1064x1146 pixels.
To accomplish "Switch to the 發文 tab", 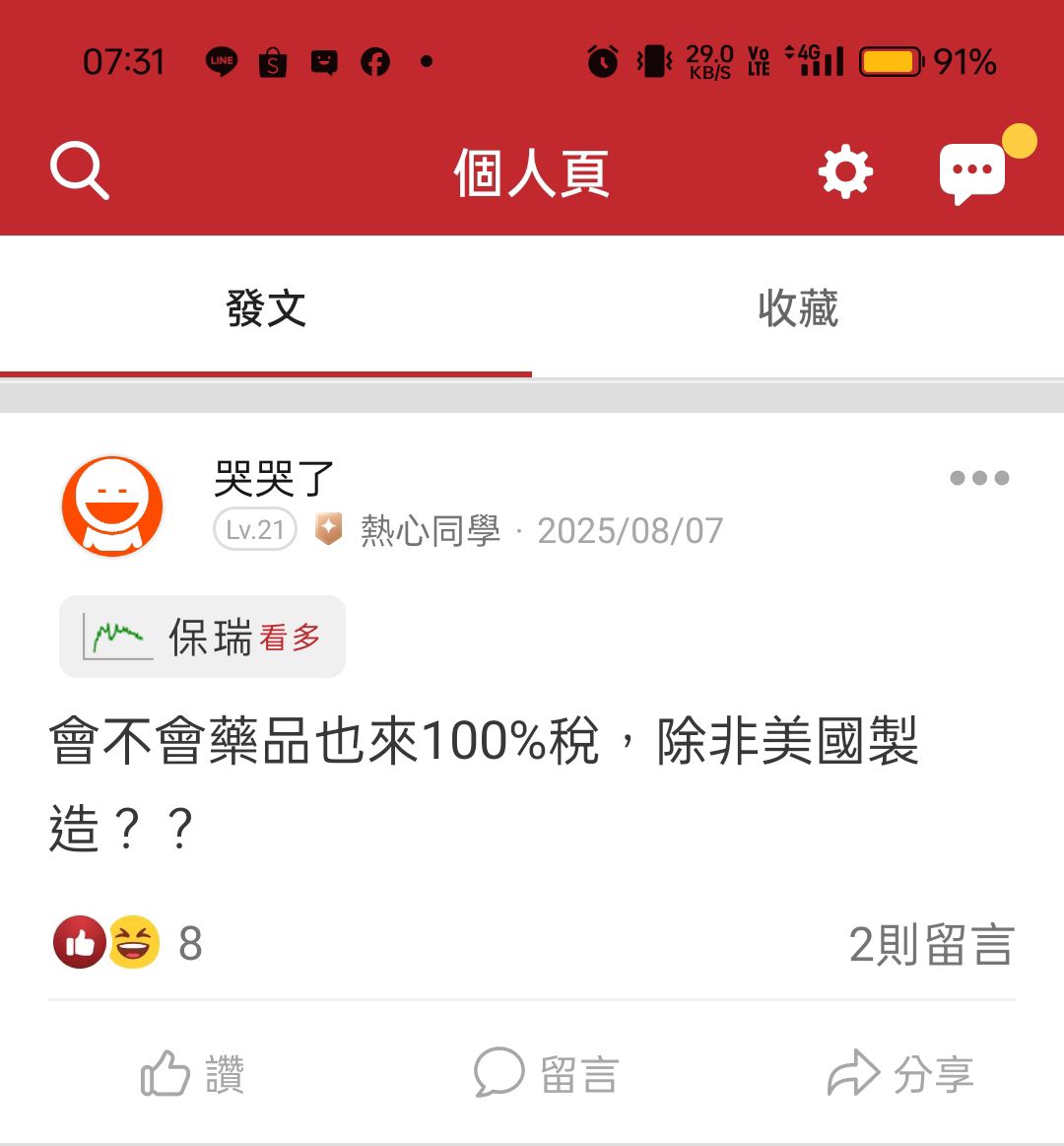I will point(266,308).
